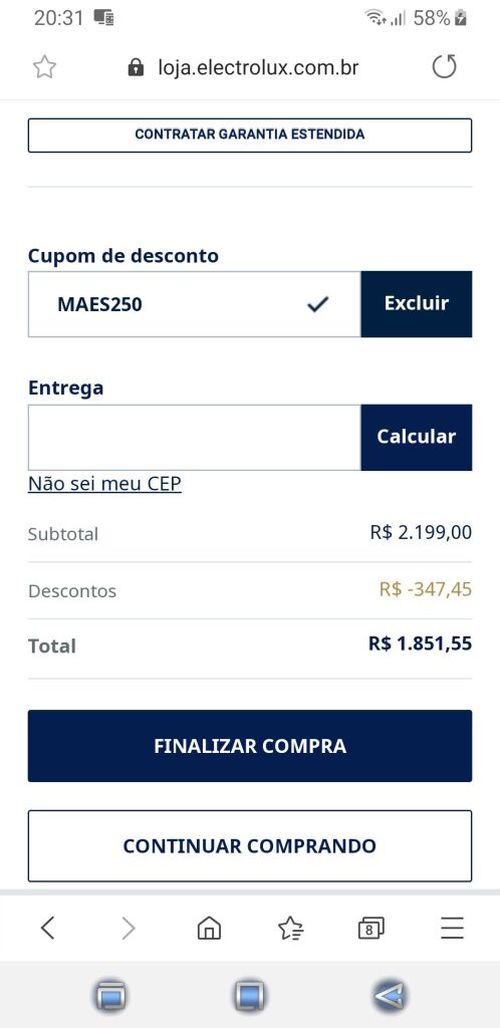Bookmark this page with the star icon
Viewport: 500px width, 1028px height.
pyautogui.click(x=45, y=67)
